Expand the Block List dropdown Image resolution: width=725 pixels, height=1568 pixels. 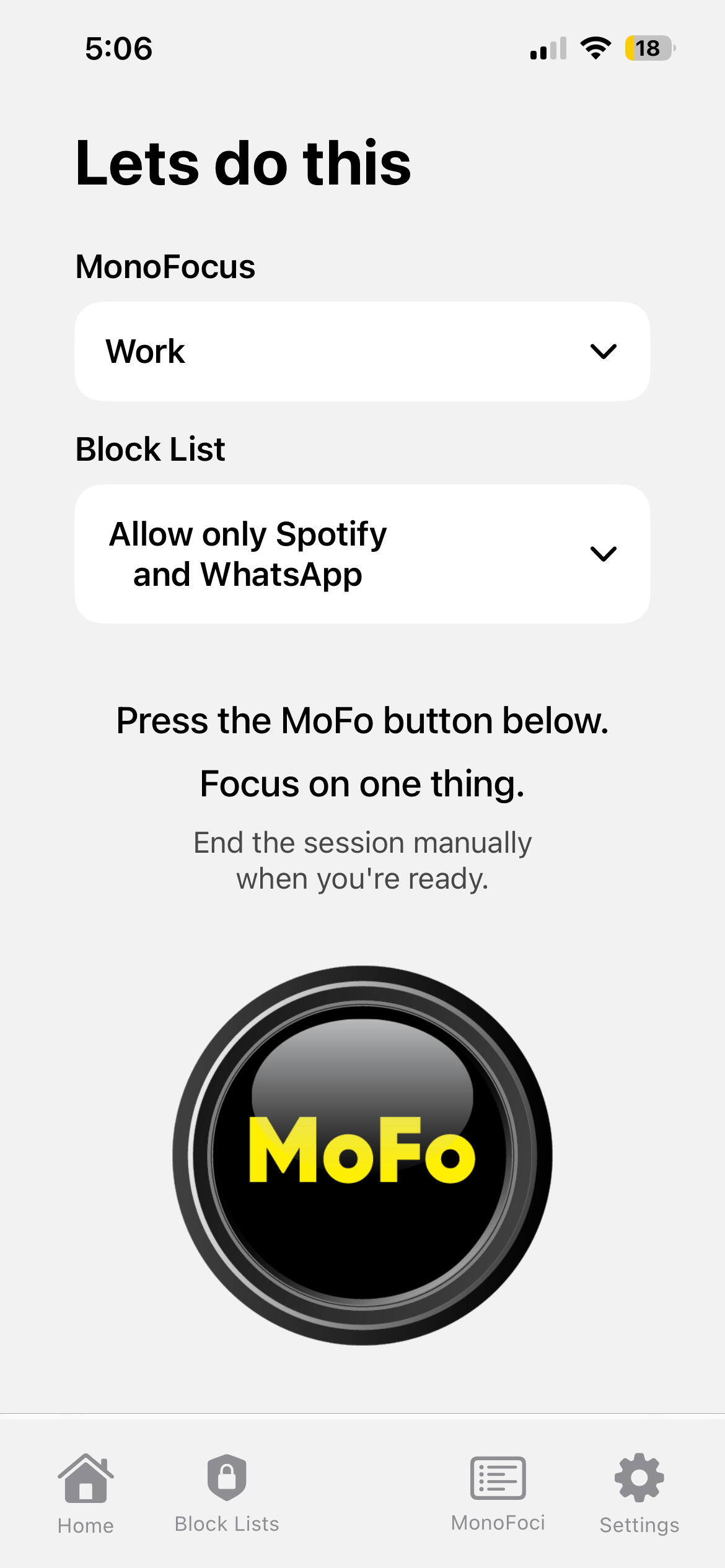362,554
